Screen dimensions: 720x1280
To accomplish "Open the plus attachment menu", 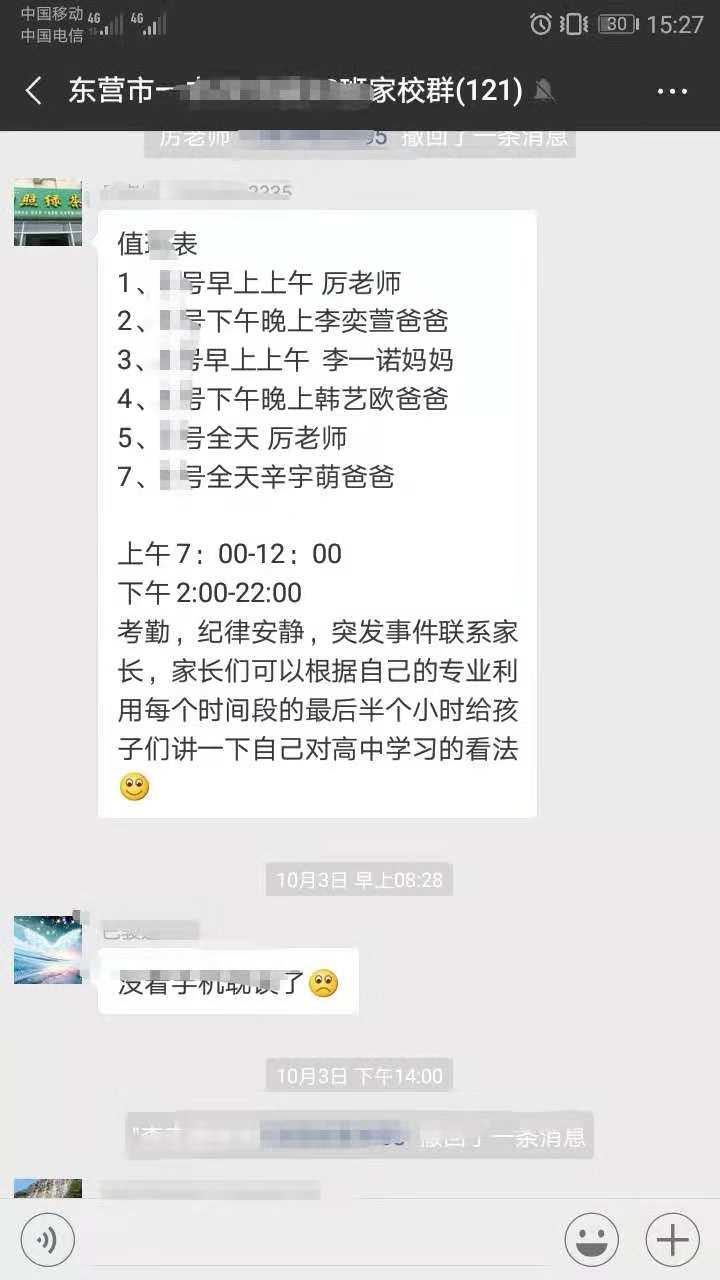I will pos(672,1240).
